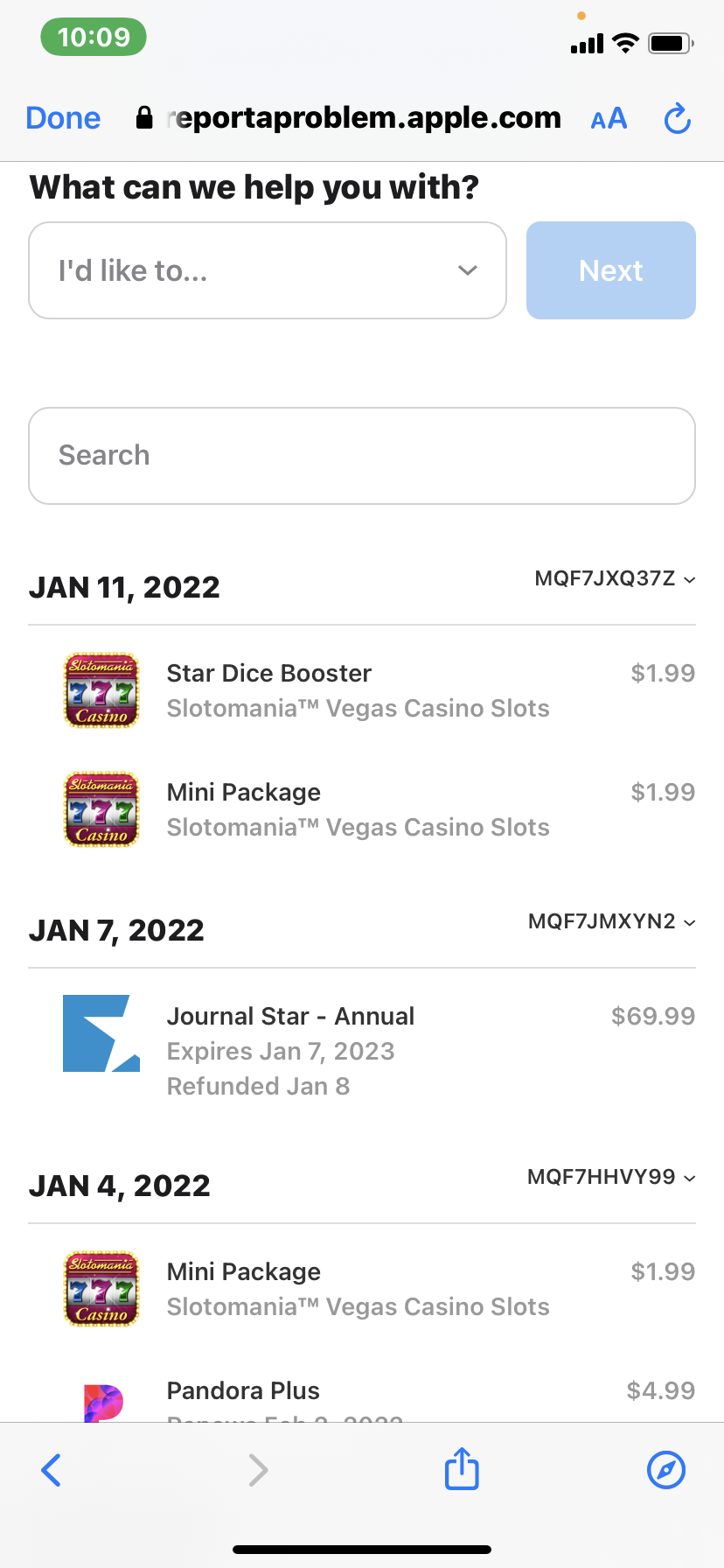This screenshot has height=1568, width=724.
Task: Open the Journal Star - Annual purchase
Action: (x=359, y=1050)
